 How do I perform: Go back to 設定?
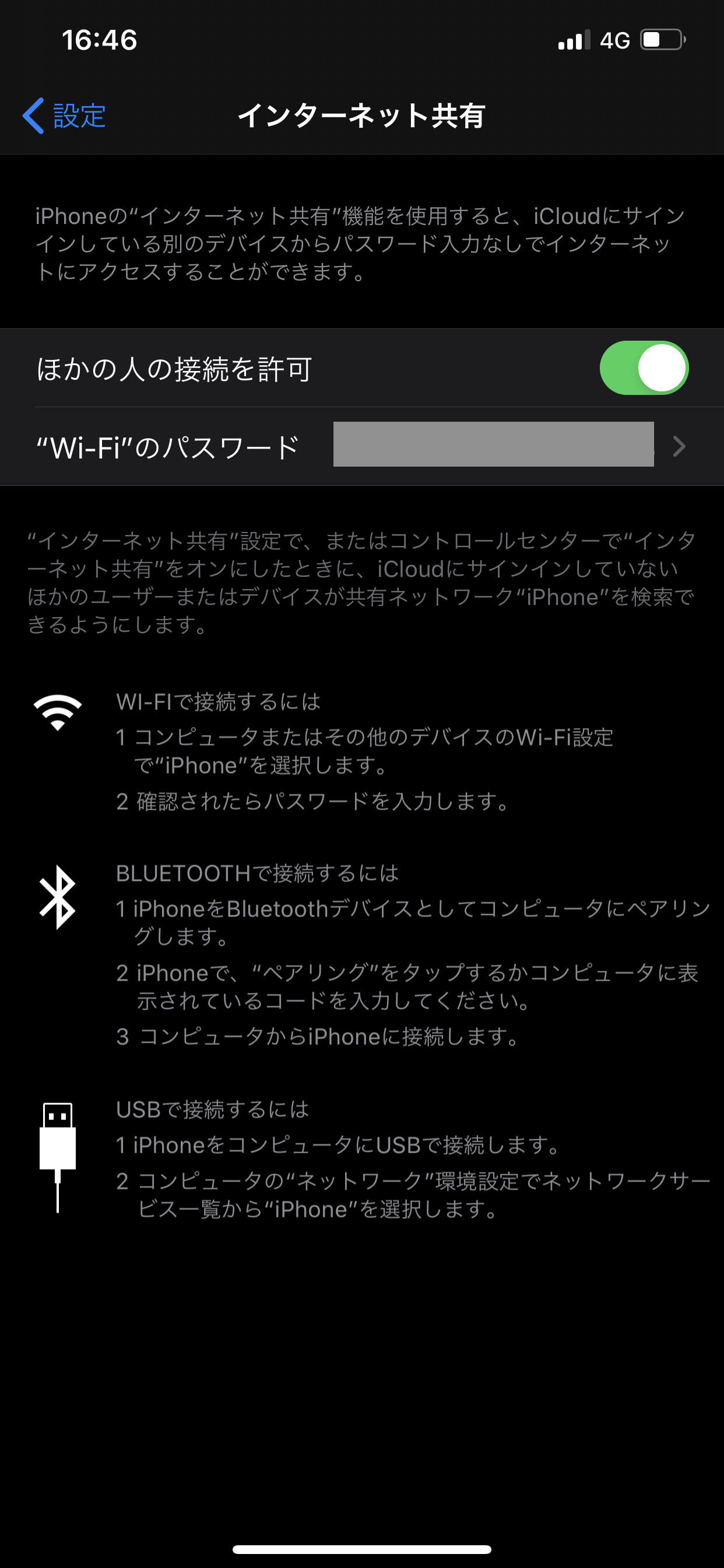(65, 116)
